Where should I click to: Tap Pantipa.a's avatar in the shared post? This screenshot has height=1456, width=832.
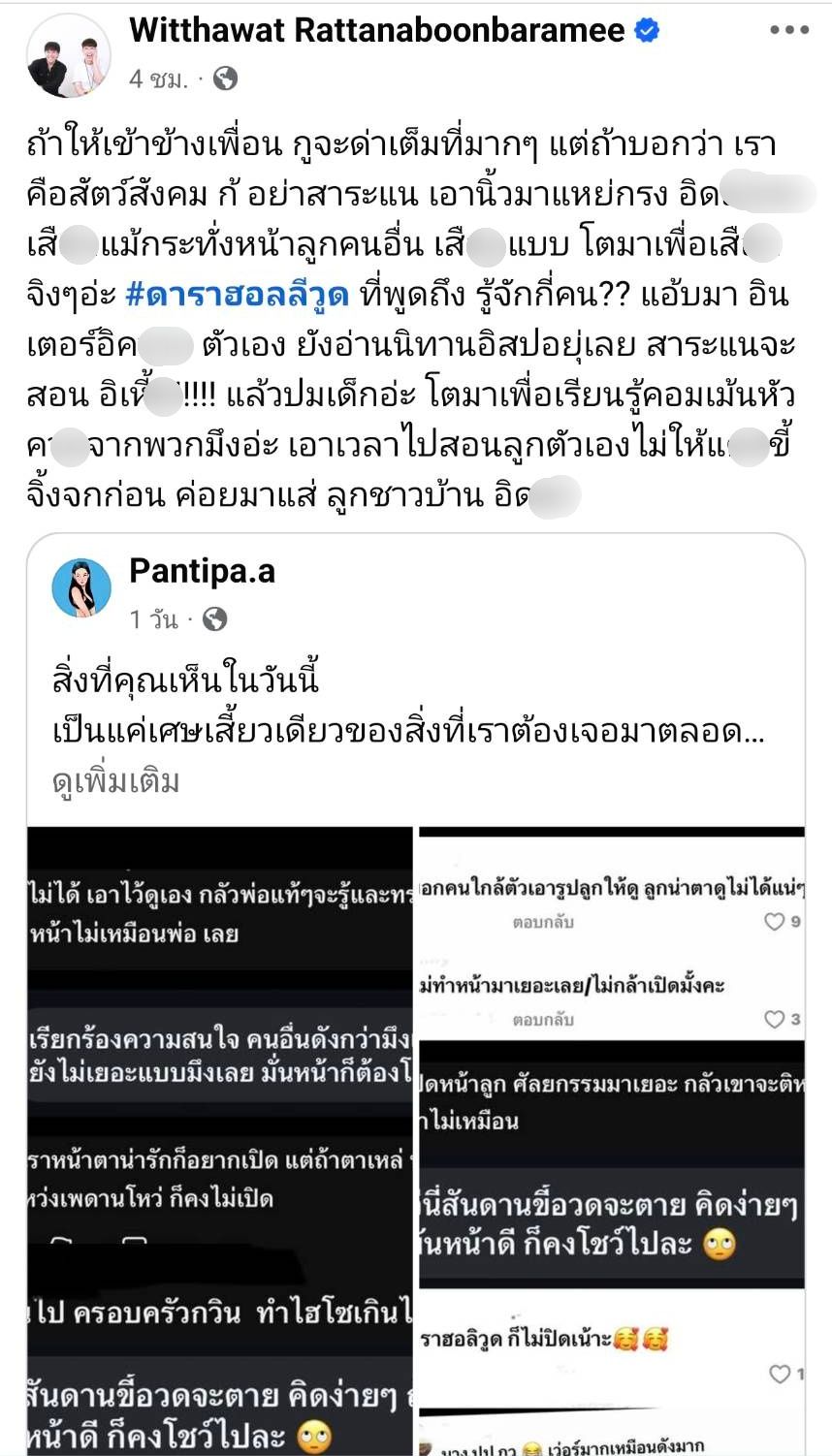[80, 587]
